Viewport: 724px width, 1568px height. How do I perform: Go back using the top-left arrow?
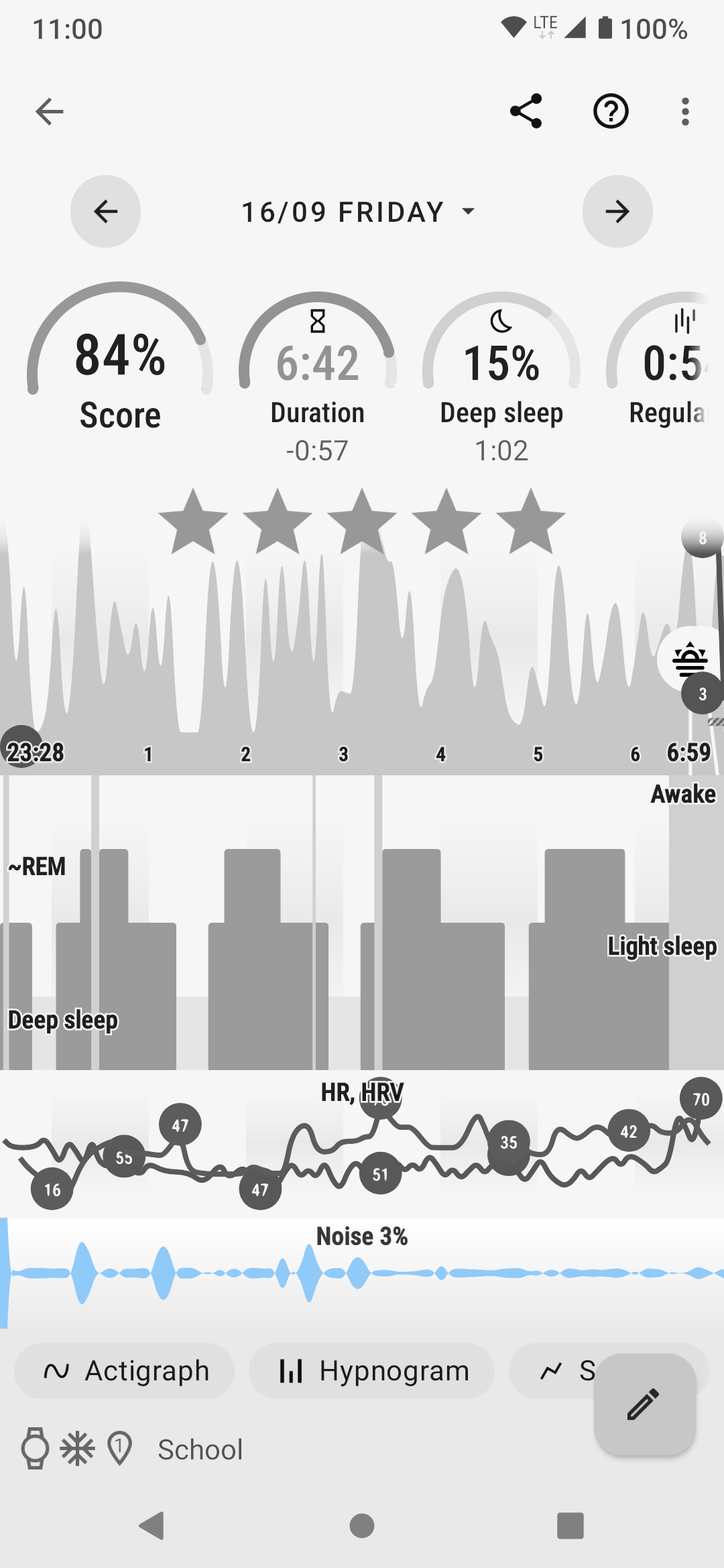(50, 111)
